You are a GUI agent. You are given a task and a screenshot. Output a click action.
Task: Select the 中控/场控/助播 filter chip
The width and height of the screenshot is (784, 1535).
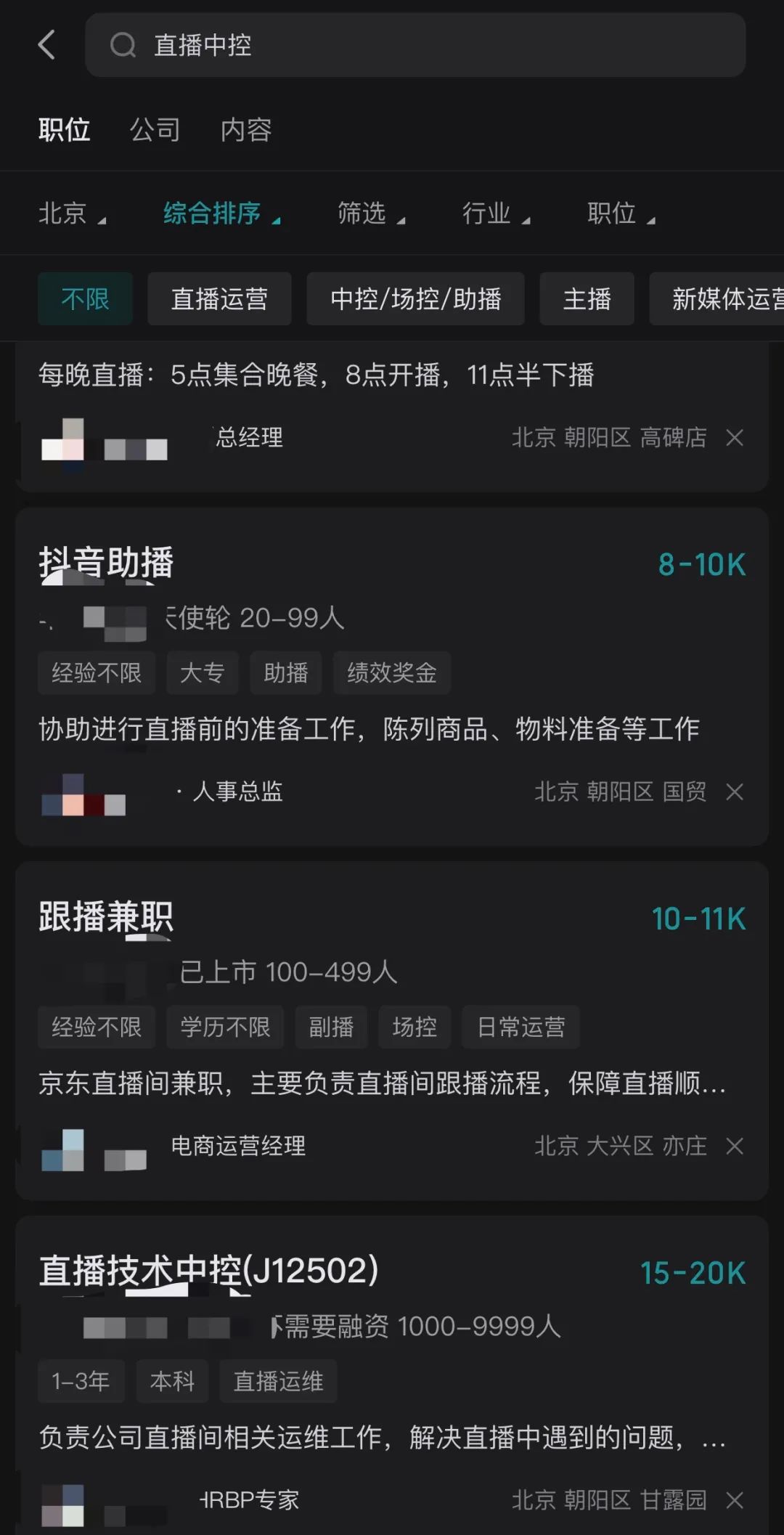(x=415, y=298)
